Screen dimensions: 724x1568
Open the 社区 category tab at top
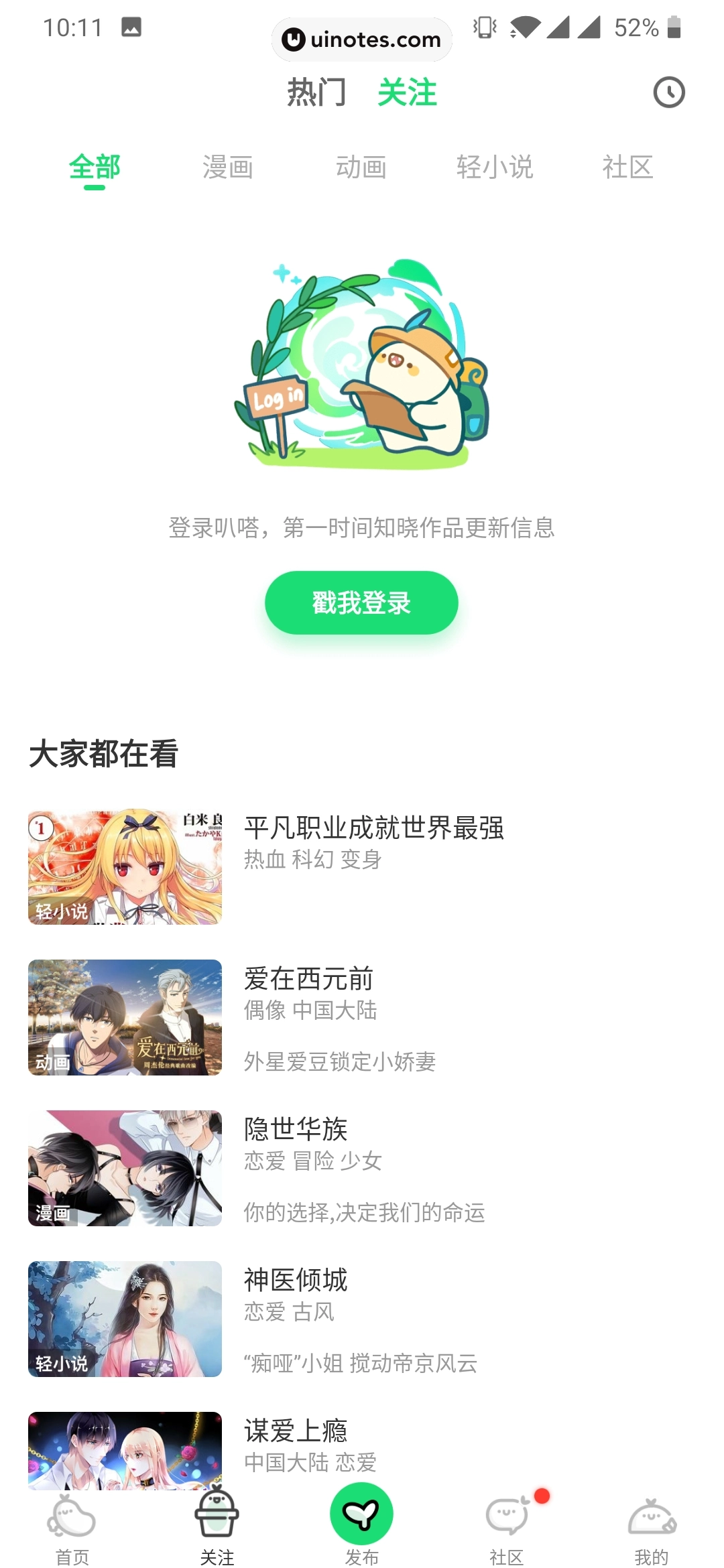pos(627,168)
